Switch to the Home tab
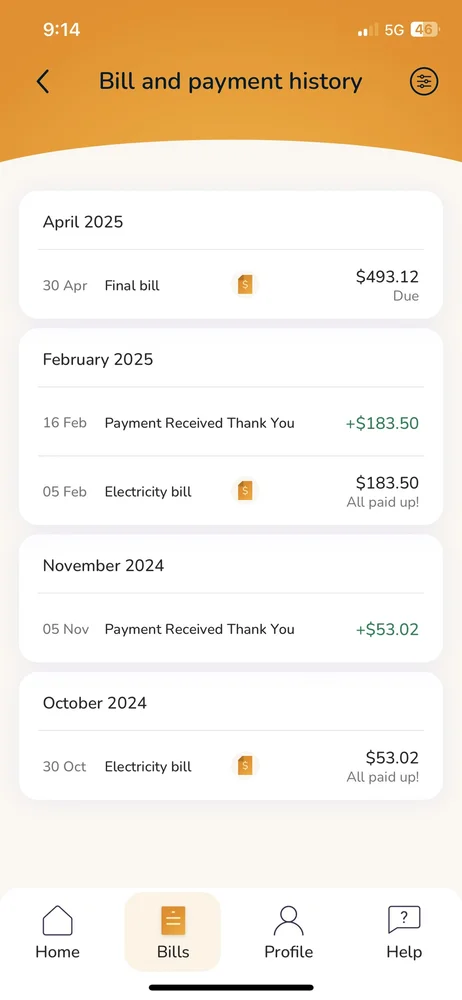The image size is (462, 1000). (57, 932)
